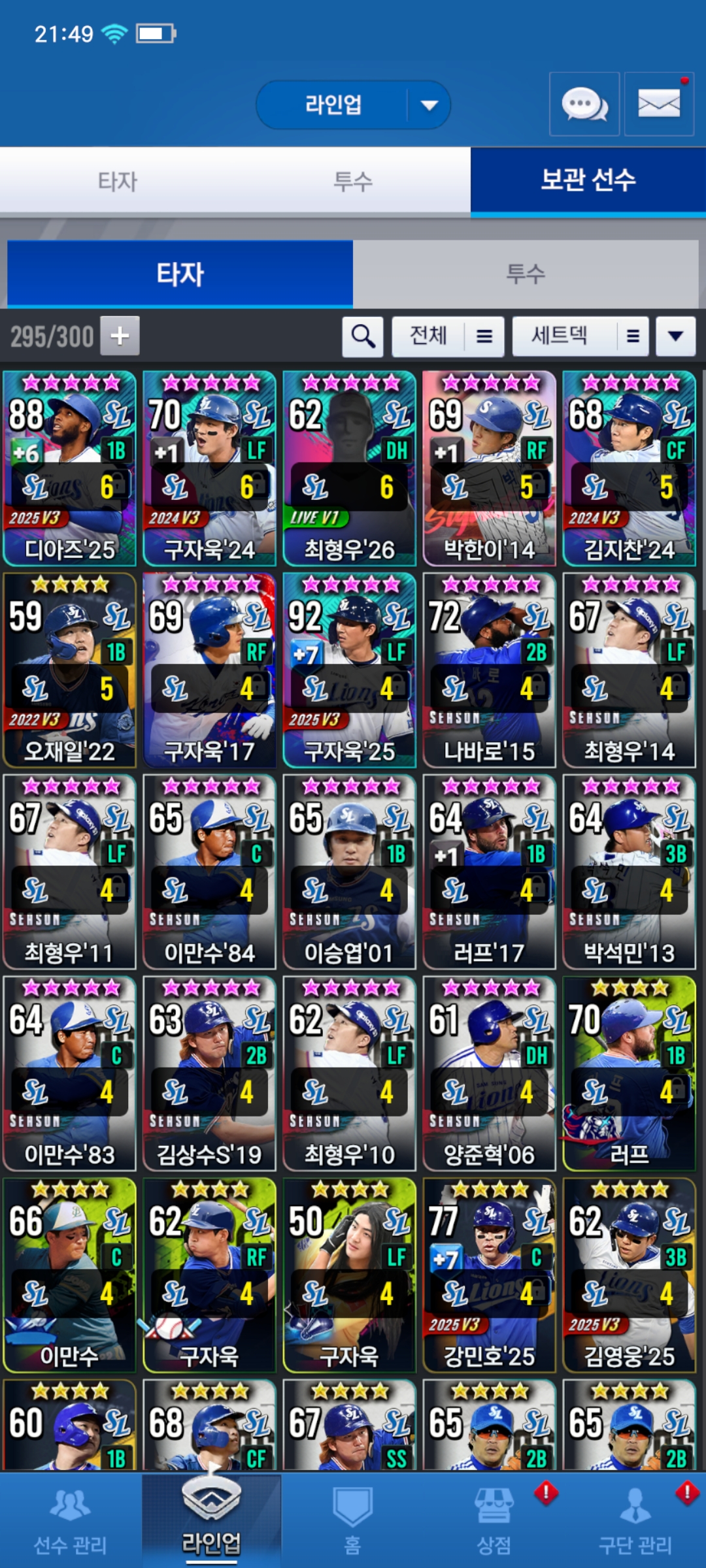The image size is (706, 1568).
Task: View the 강민호'25 player card
Action: (x=490, y=1275)
